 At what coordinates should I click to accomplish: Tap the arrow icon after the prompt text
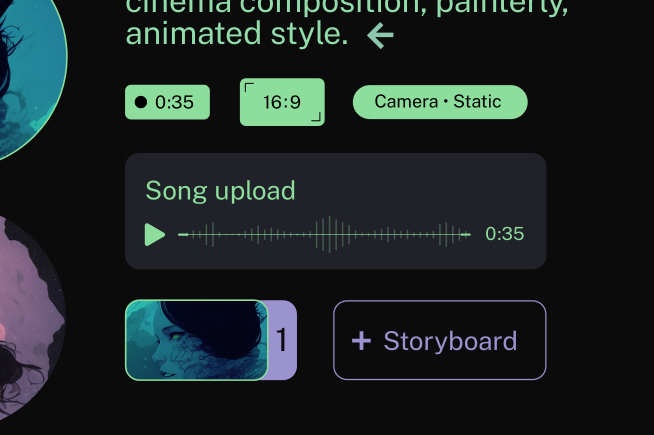380,37
